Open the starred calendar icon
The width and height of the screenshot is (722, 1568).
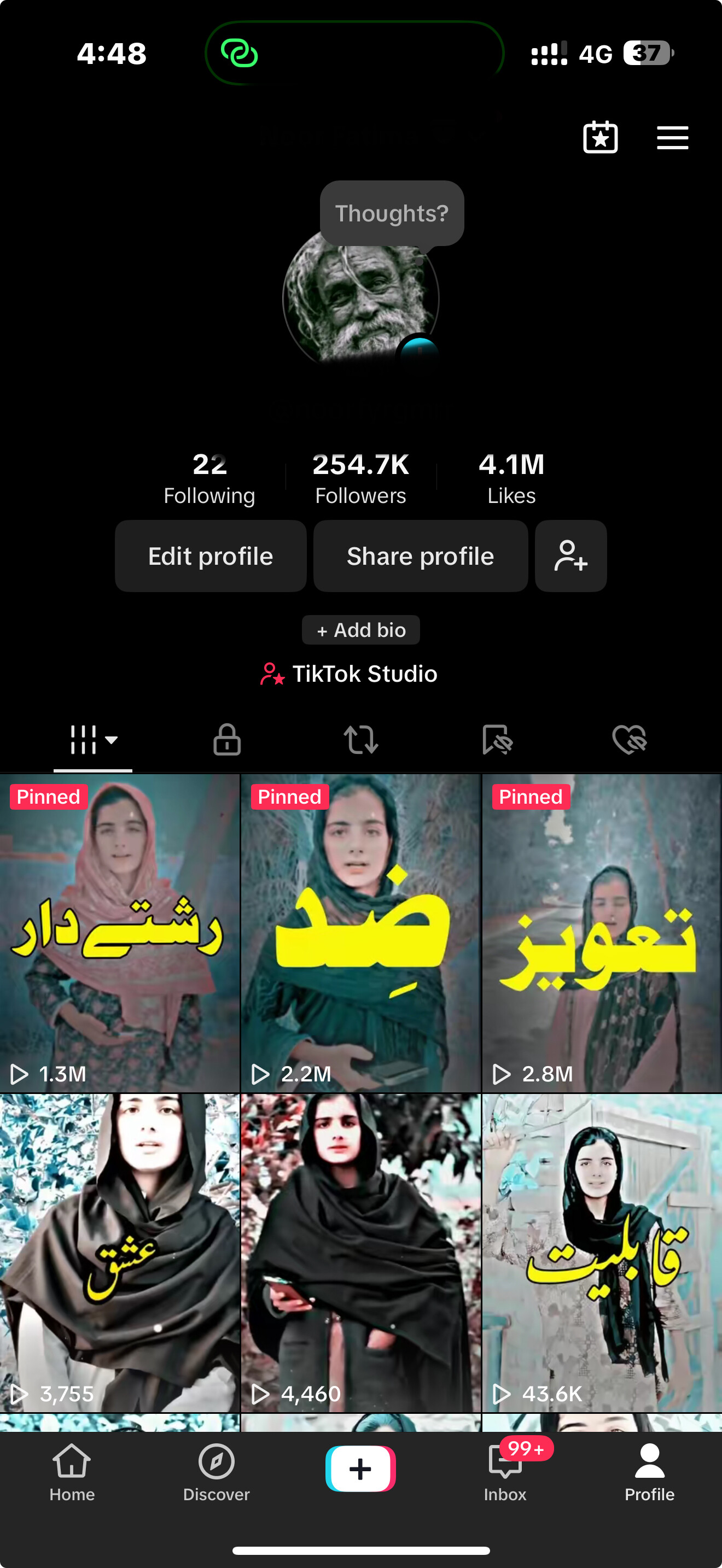(x=600, y=138)
